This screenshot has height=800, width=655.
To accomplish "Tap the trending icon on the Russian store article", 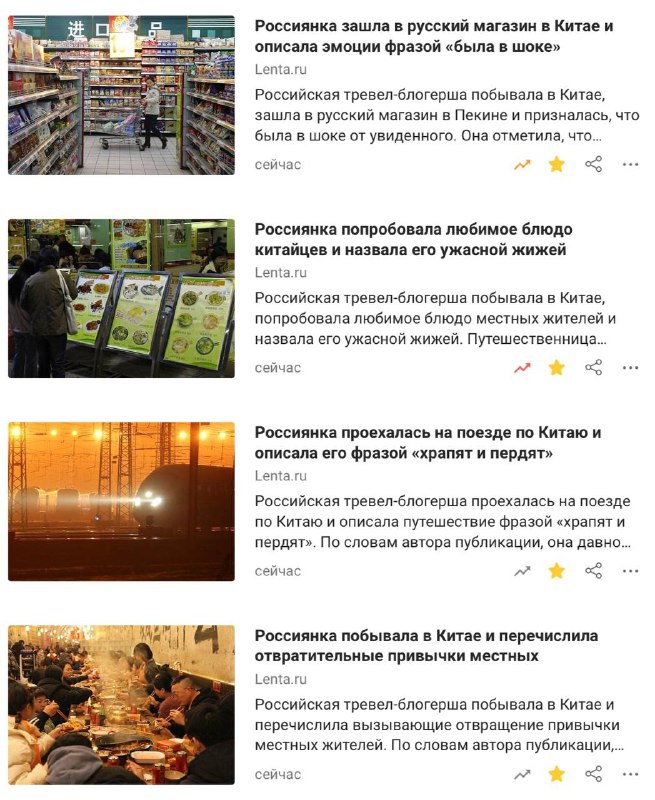I will point(522,165).
